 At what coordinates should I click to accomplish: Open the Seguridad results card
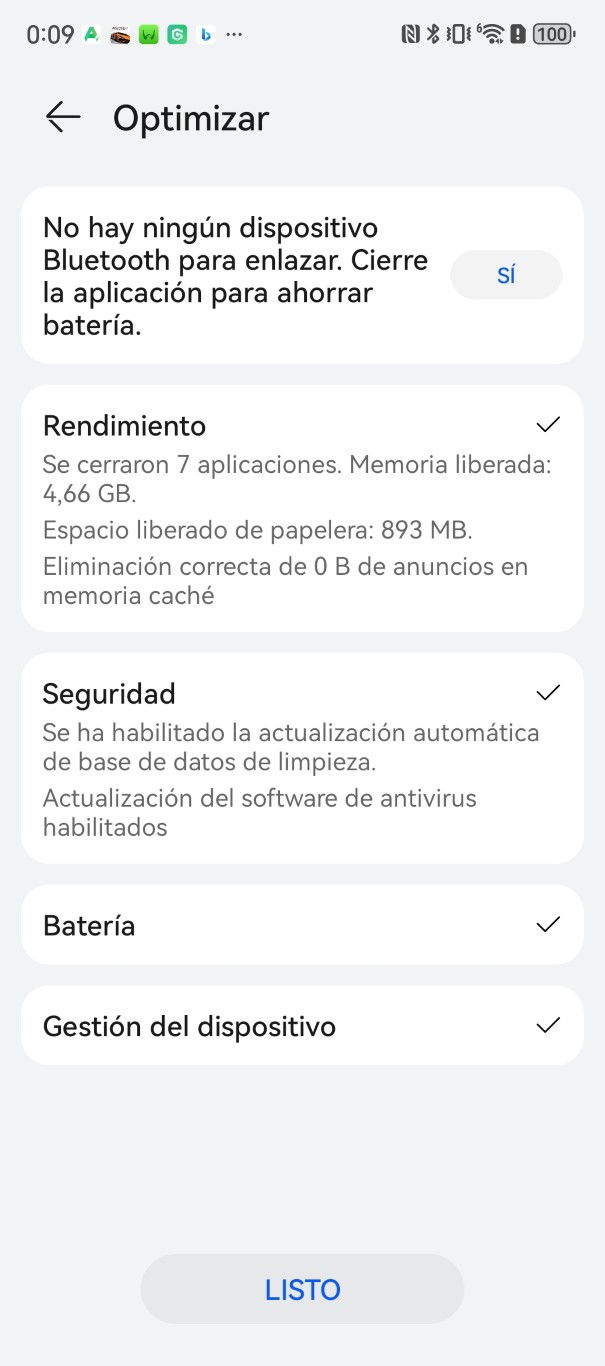(x=302, y=758)
